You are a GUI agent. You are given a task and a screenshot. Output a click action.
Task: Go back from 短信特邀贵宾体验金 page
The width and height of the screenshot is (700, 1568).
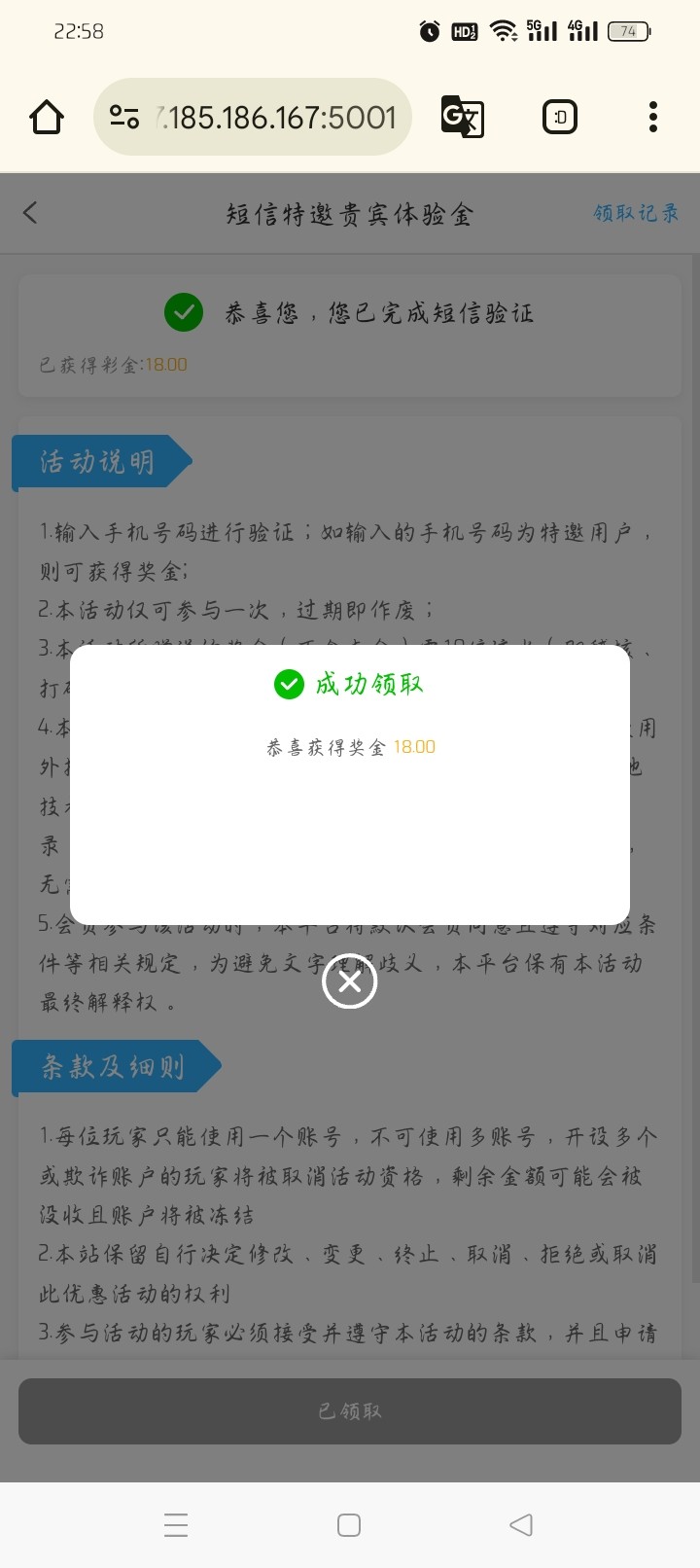point(30,213)
